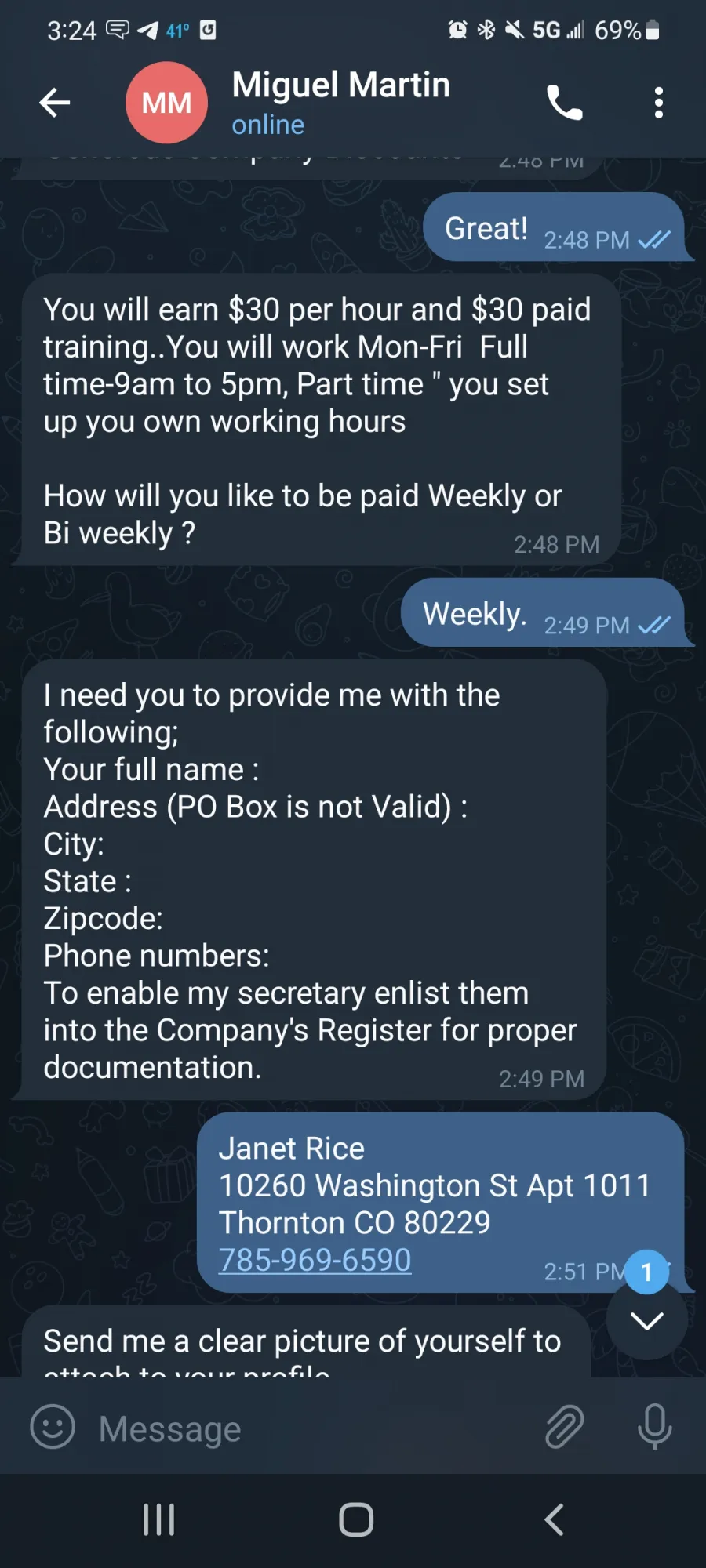Attach a file with the paperclip

click(565, 1426)
